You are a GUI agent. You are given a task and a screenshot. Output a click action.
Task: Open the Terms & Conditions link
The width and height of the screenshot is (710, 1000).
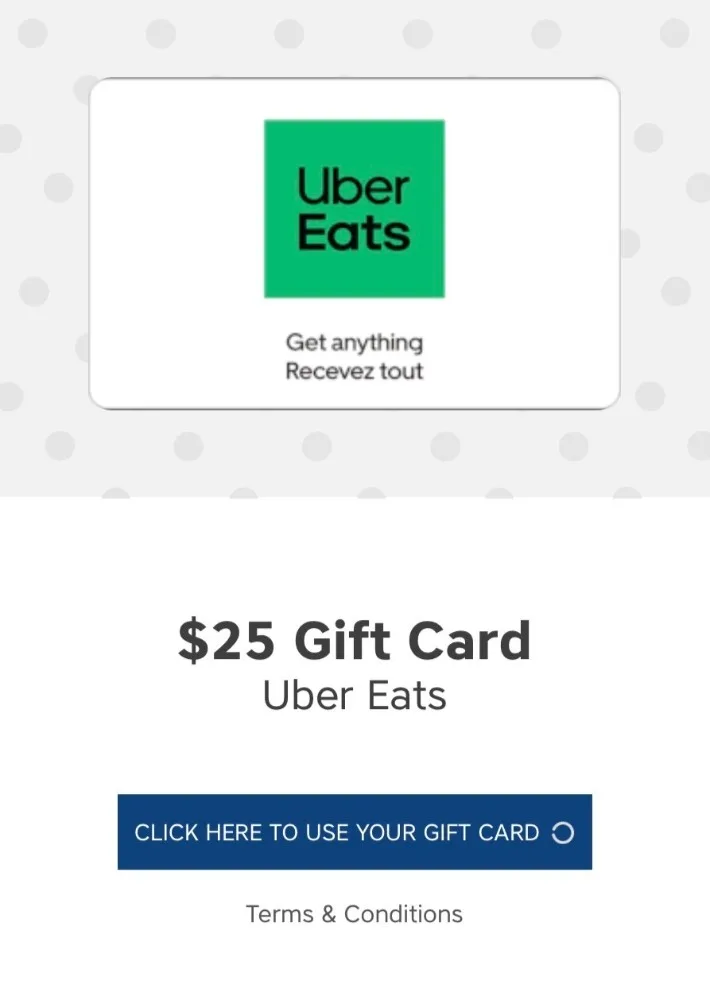tap(354, 914)
